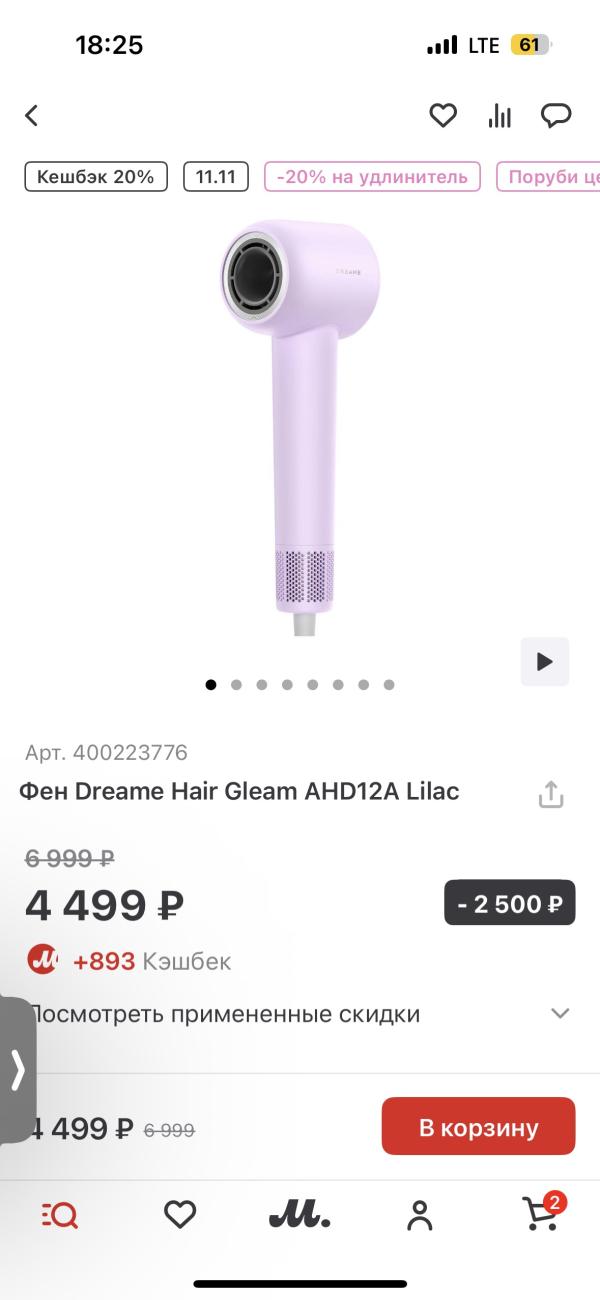The height and width of the screenshot is (1300, 600).
Task: Open the shopping cart with 2 items
Action: point(542,1214)
